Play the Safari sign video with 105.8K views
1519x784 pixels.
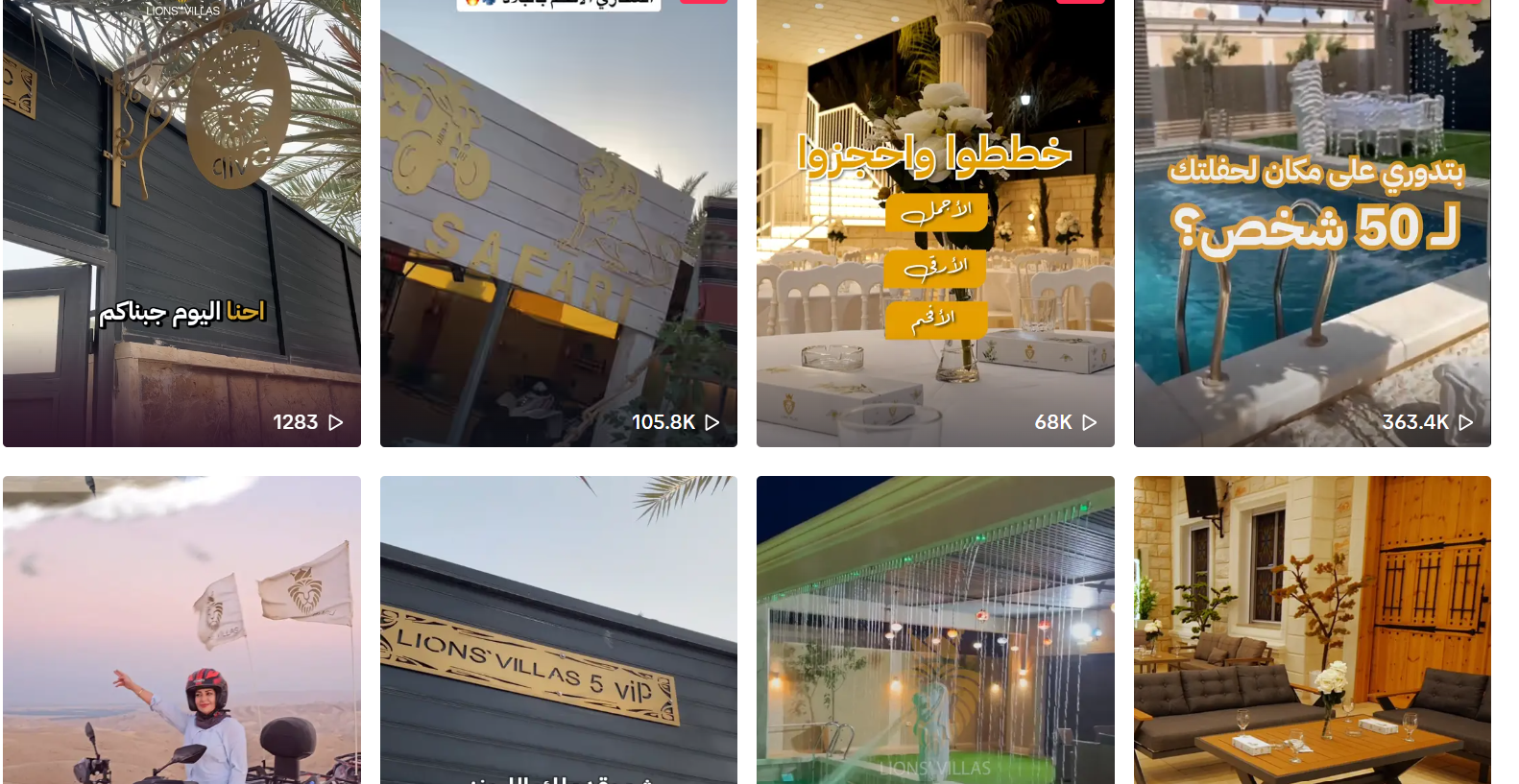558,223
